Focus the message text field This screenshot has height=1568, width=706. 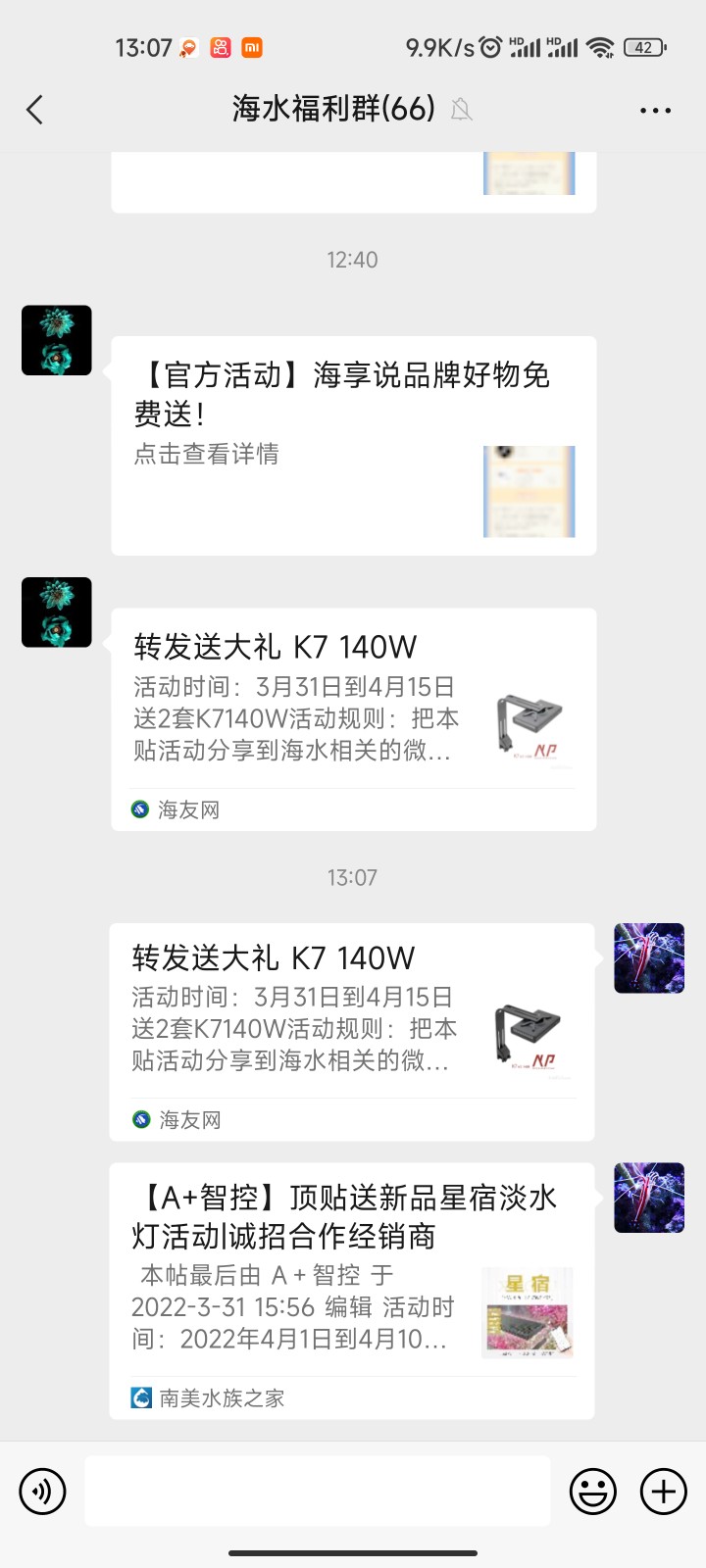[x=317, y=1492]
